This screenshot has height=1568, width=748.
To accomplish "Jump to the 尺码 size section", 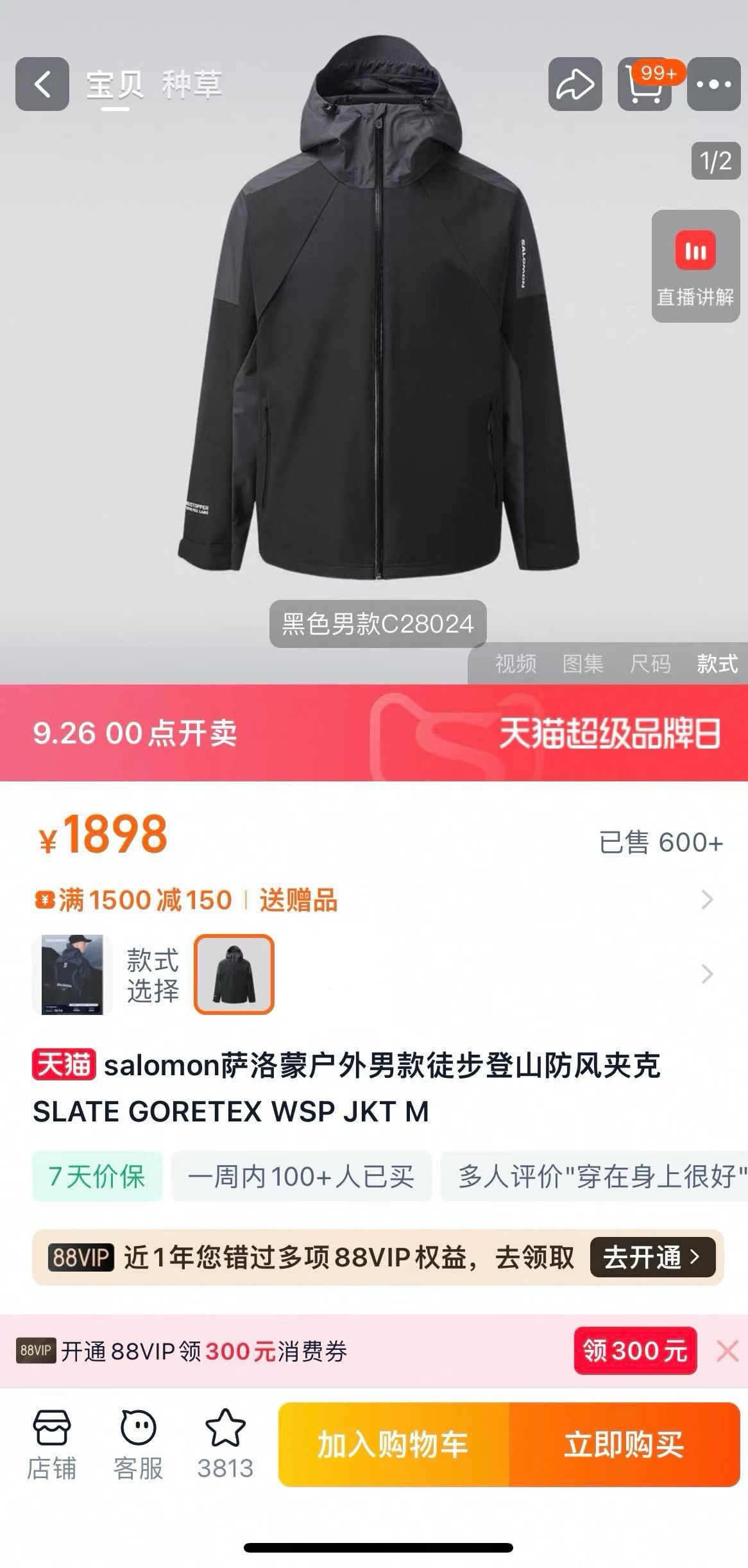I will pyautogui.click(x=650, y=663).
